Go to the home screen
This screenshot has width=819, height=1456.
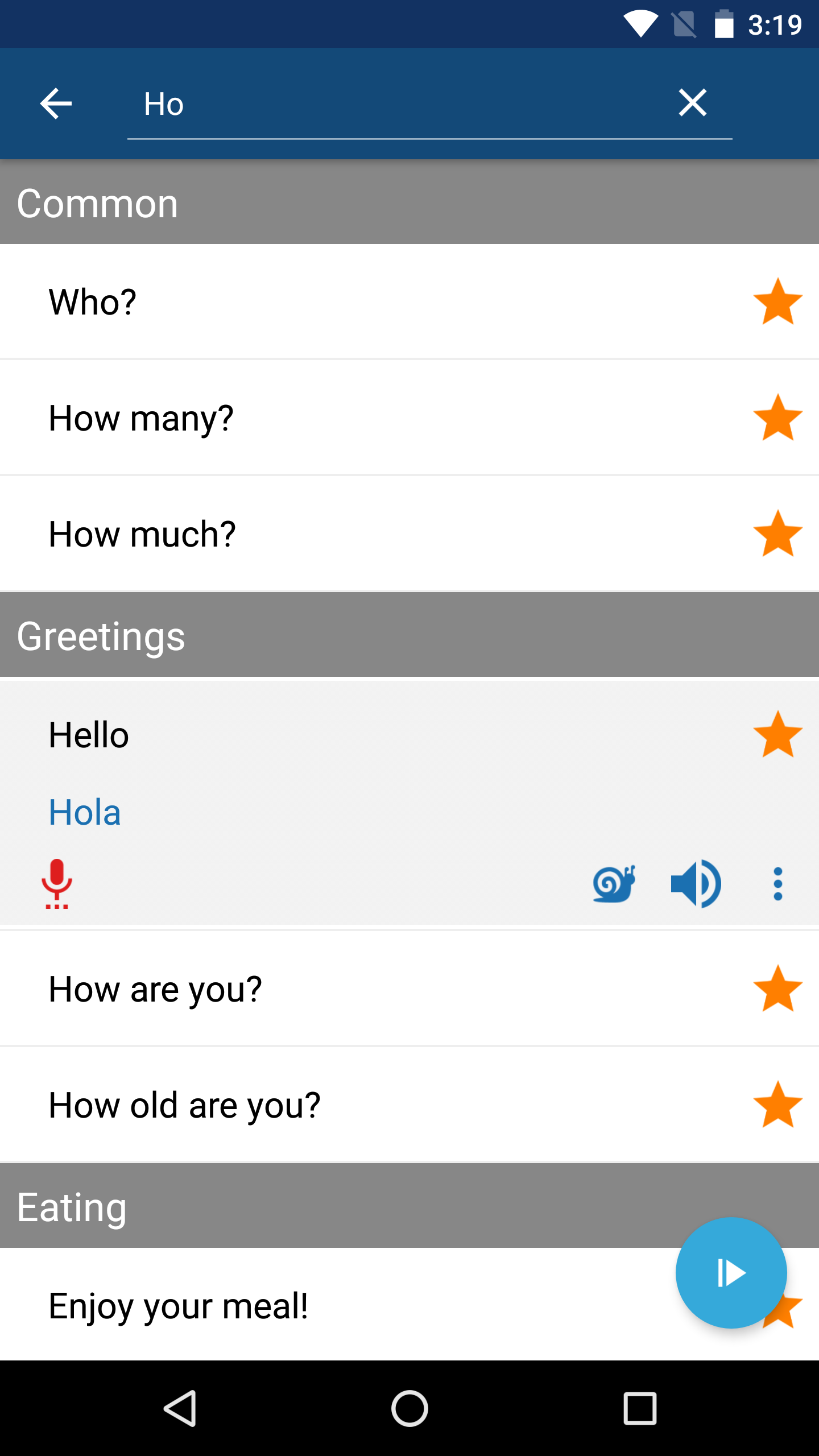tap(409, 1408)
